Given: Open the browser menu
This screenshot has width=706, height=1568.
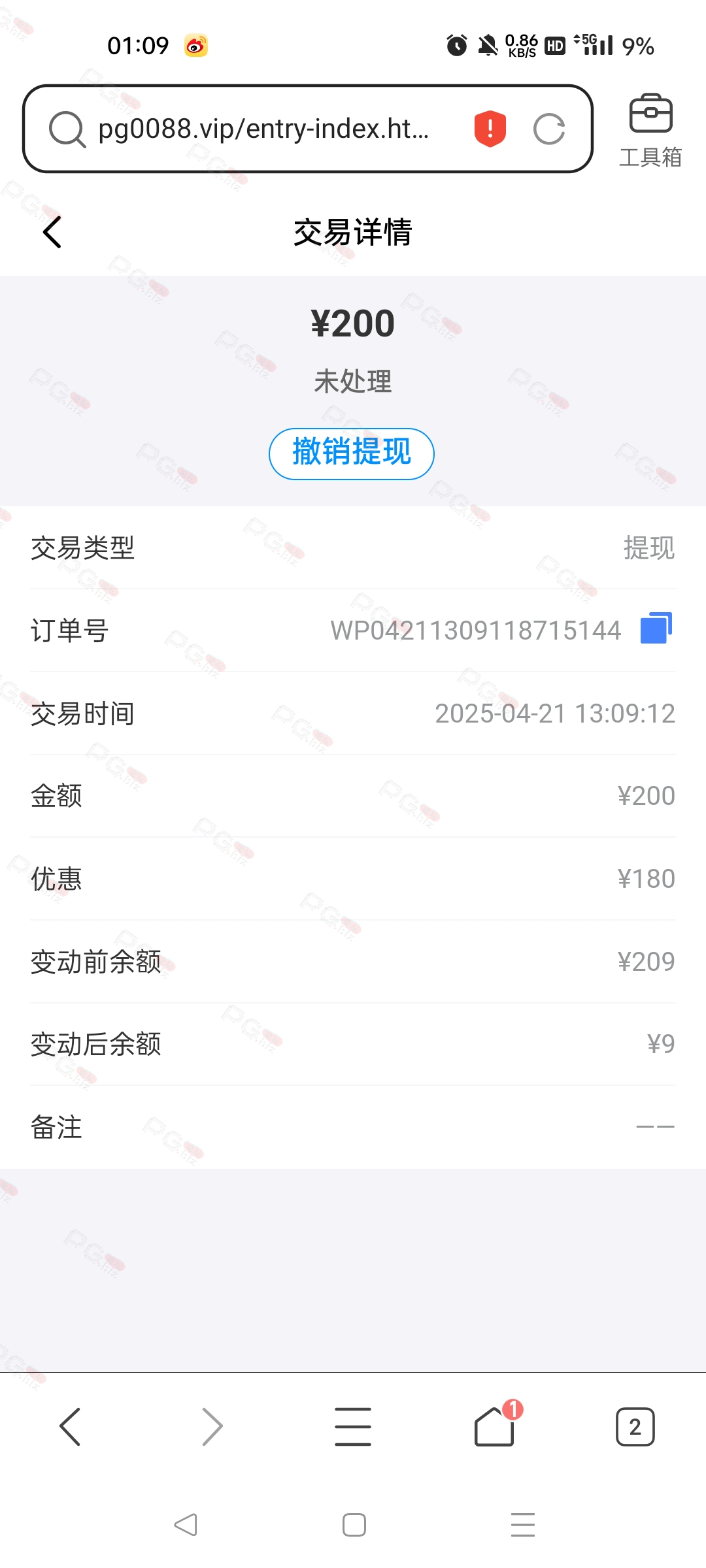Looking at the screenshot, I should 353,1427.
